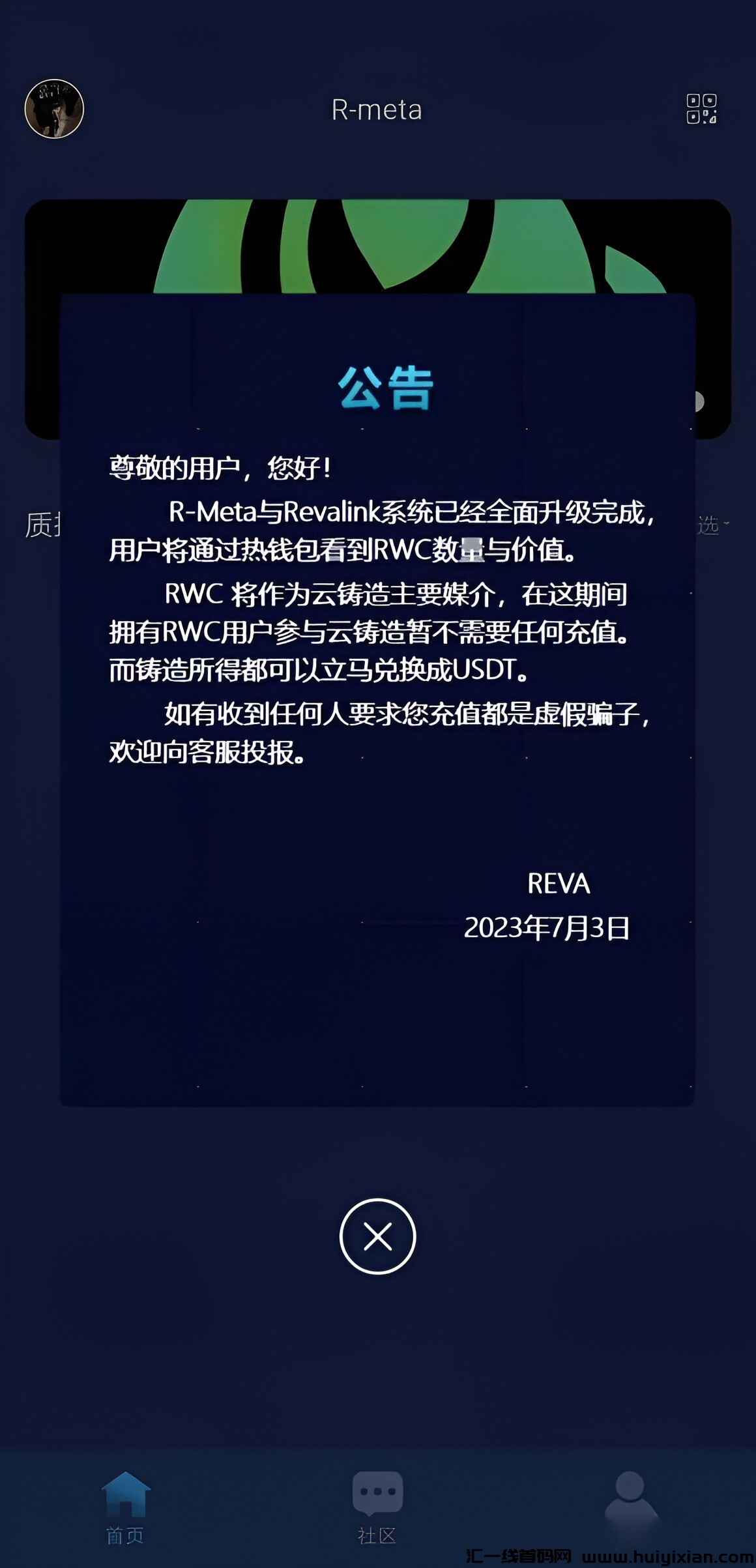Dismiss the announcement with the X button
This screenshot has width=756, height=1568.
click(377, 1236)
